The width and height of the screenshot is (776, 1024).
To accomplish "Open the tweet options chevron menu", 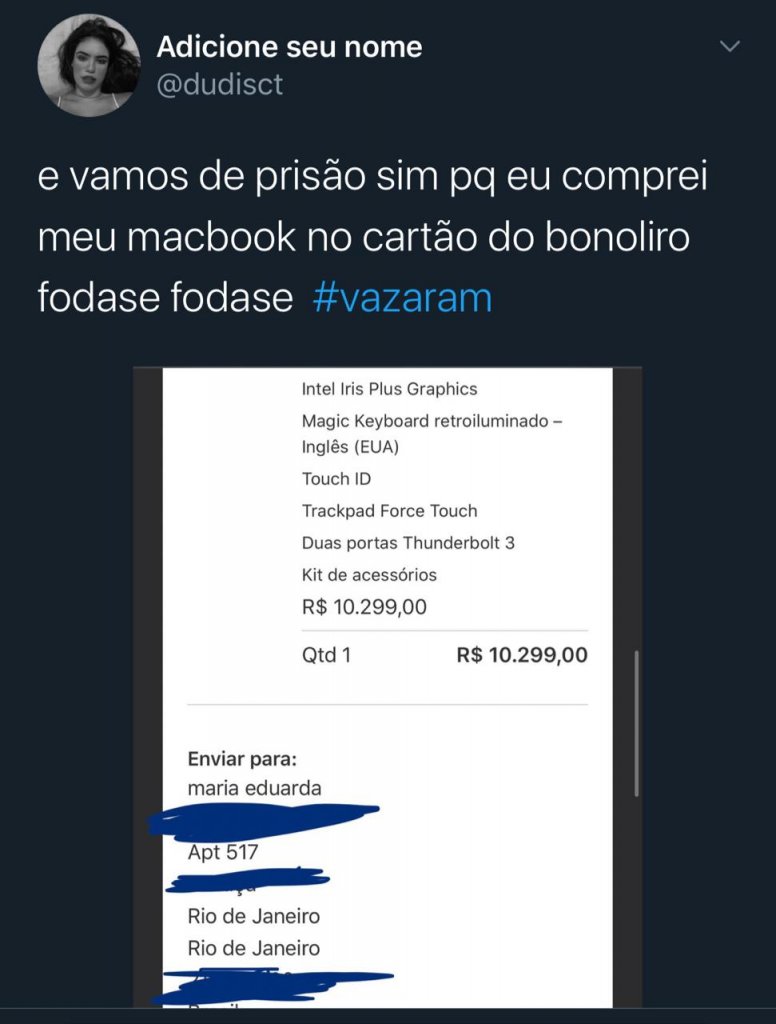I will click(731, 47).
